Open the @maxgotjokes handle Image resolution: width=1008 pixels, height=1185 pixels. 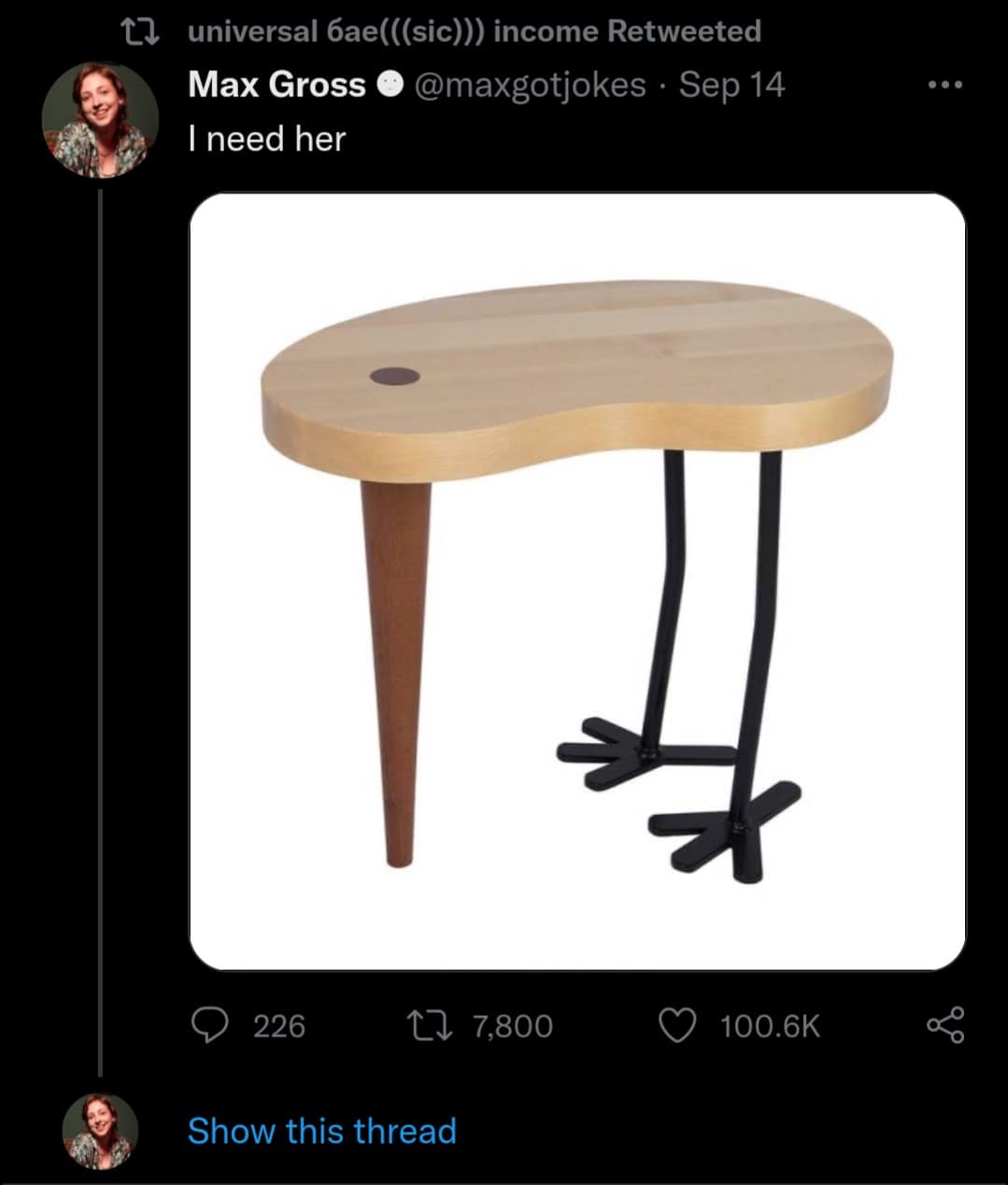coord(529,85)
